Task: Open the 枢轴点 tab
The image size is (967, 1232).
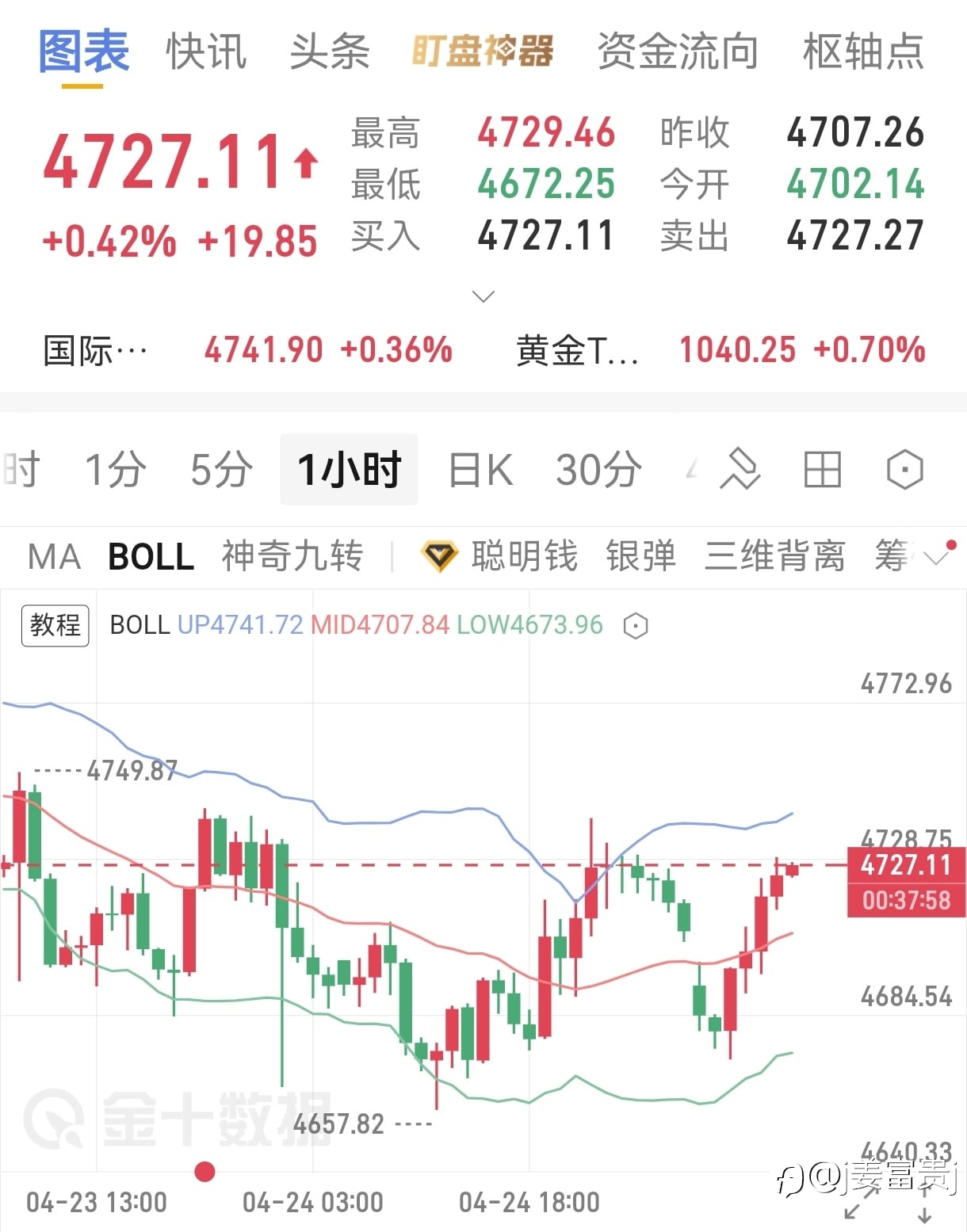Action: pos(863,51)
